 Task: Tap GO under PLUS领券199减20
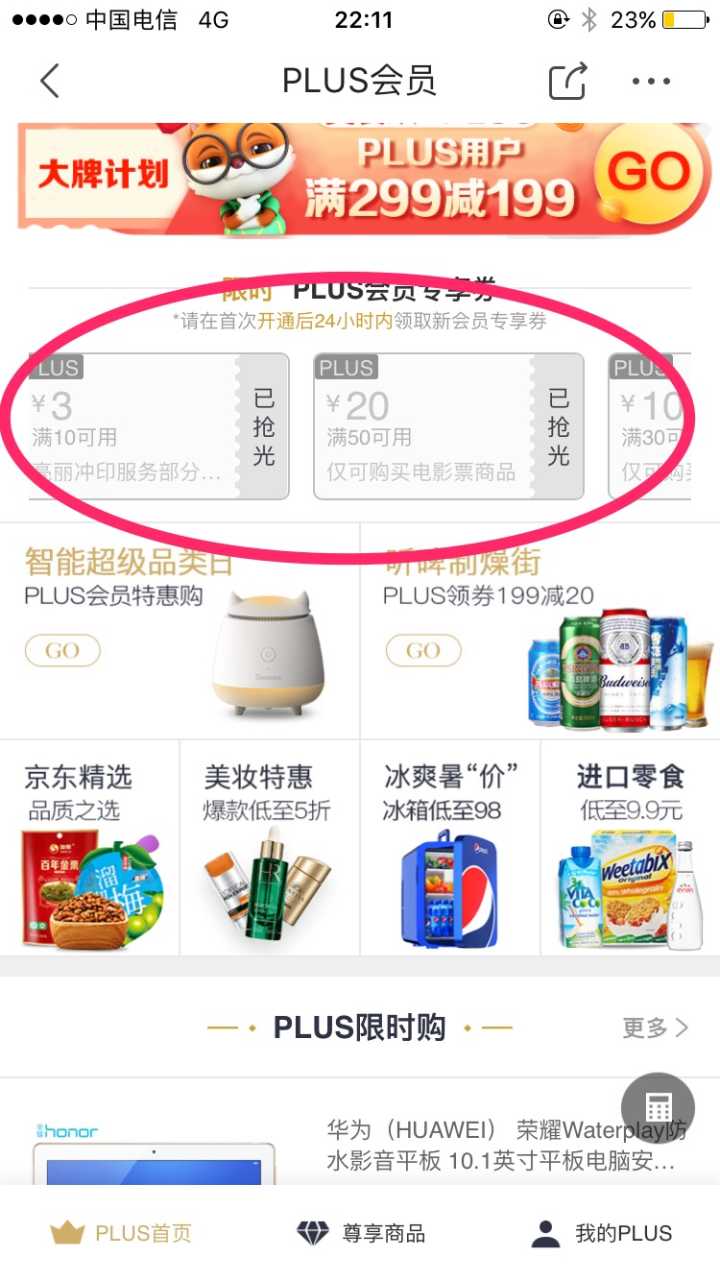pyautogui.click(x=423, y=651)
